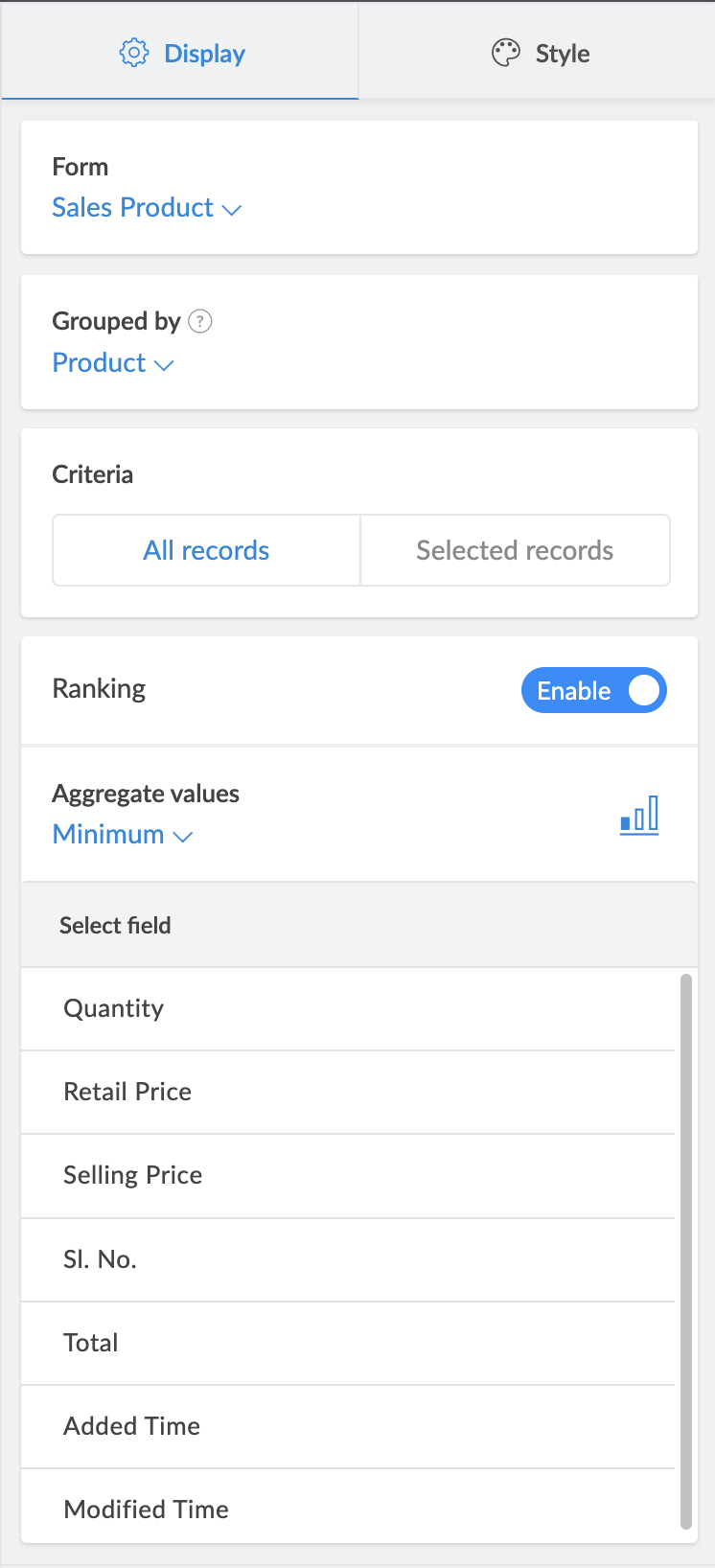Expand the Sales Product form dropdown
This screenshot has height=1568, width=715.
tap(147, 208)
